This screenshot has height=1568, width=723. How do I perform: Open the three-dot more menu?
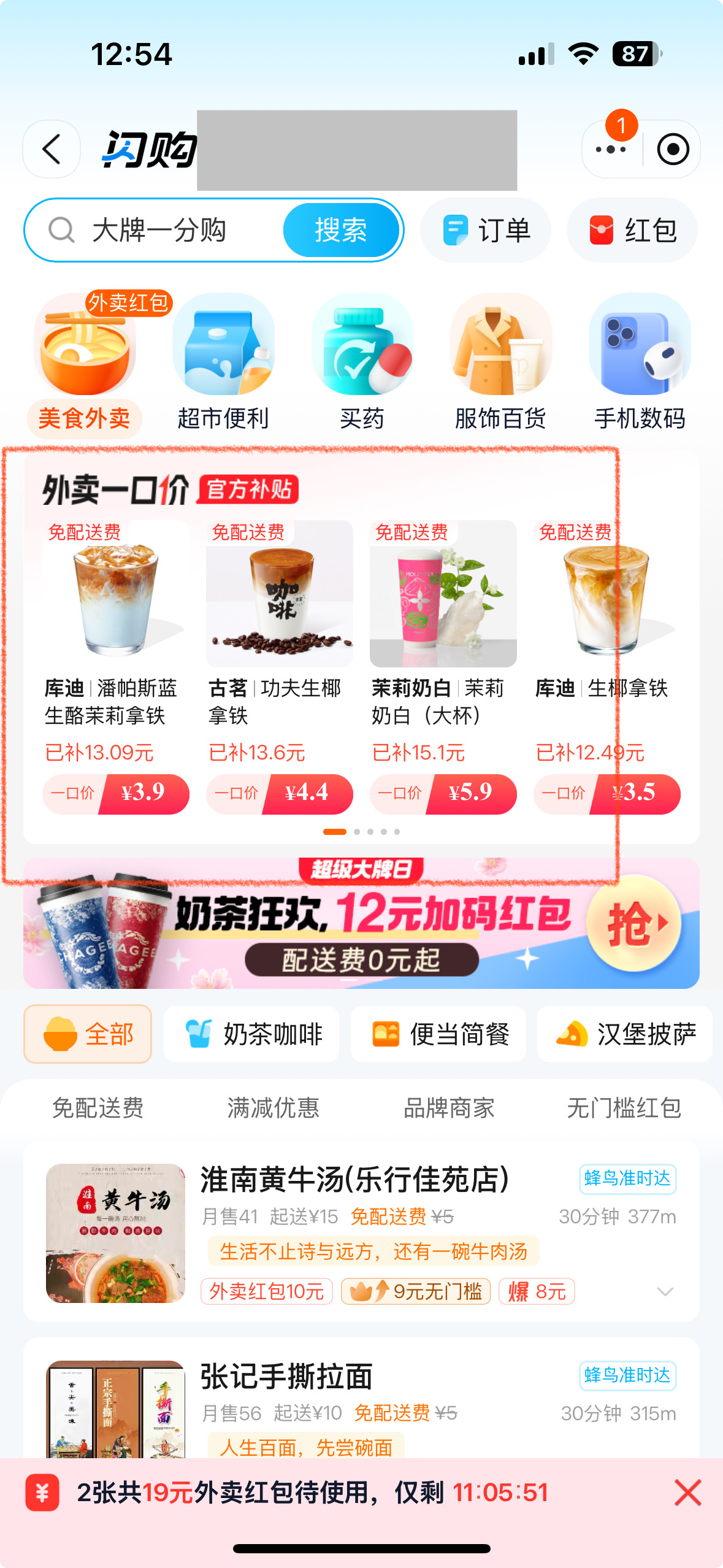coord(611,149)
